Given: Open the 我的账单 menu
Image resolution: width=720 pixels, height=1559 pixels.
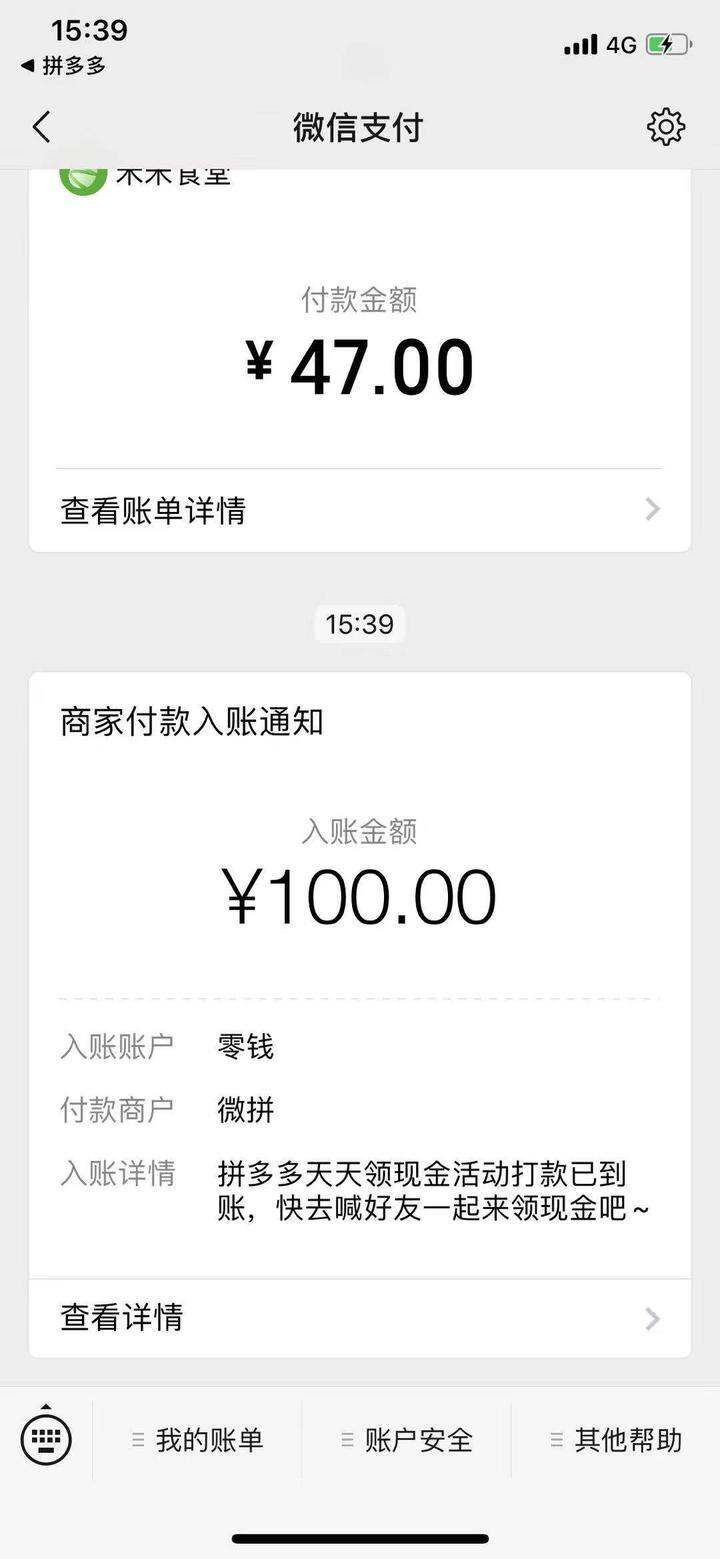Looking at the screenshot, I should click(x=197, y=1440).
